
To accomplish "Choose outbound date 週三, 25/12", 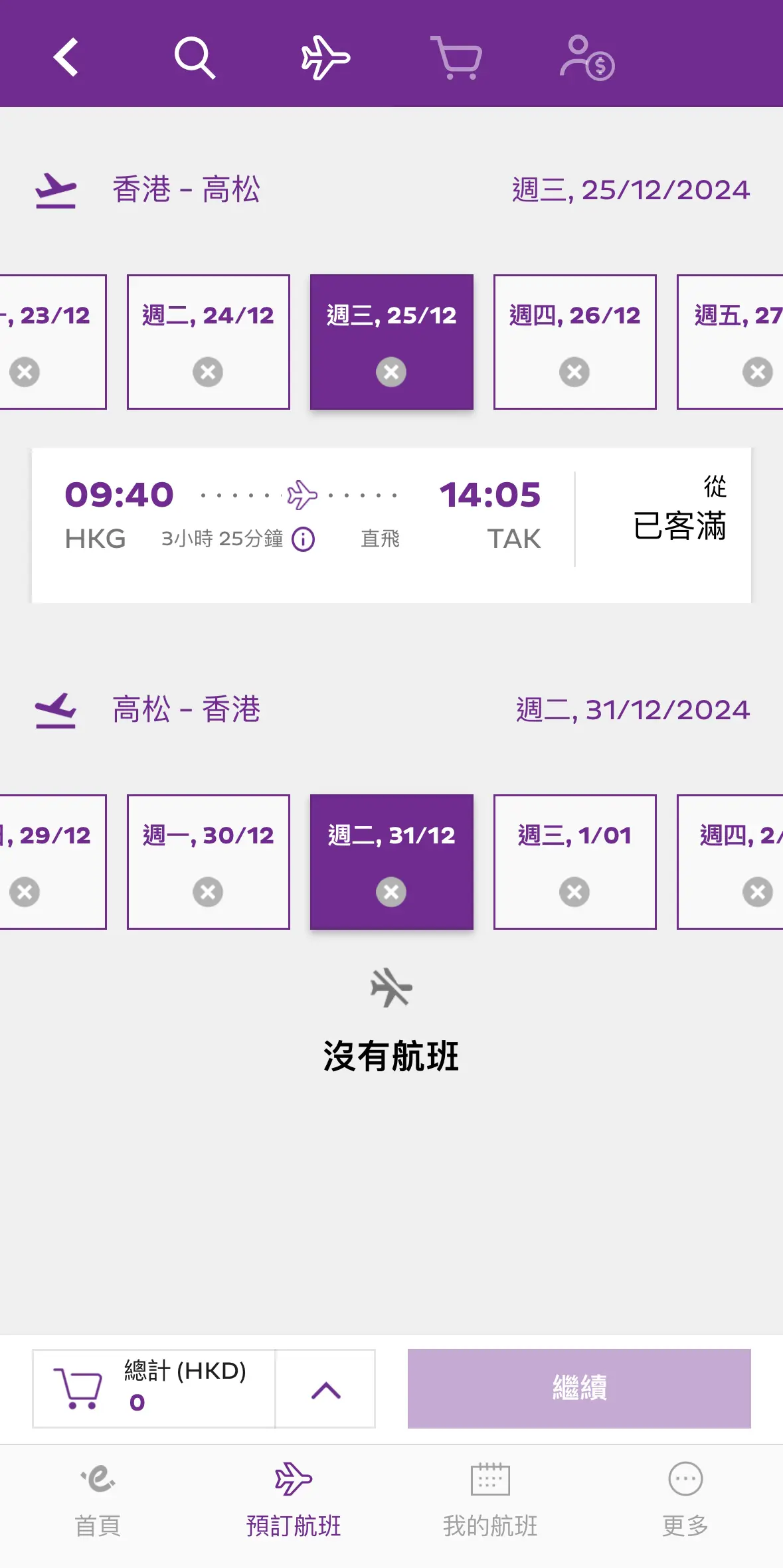I will click(392, 342).
